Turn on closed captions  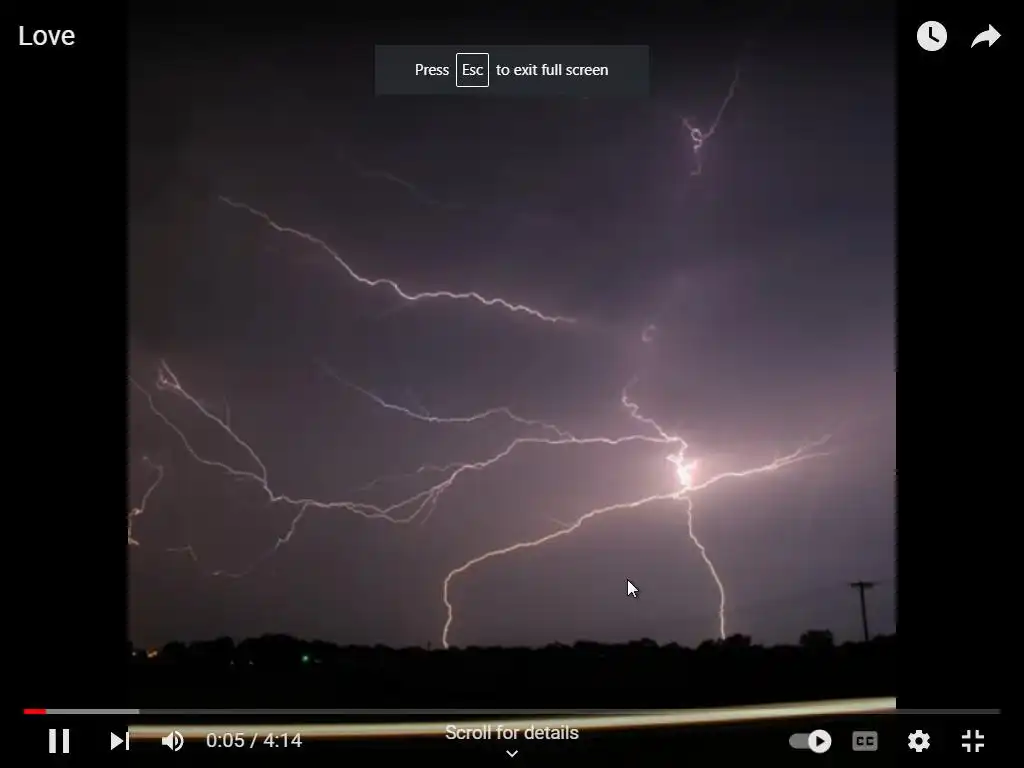(865, 741)
